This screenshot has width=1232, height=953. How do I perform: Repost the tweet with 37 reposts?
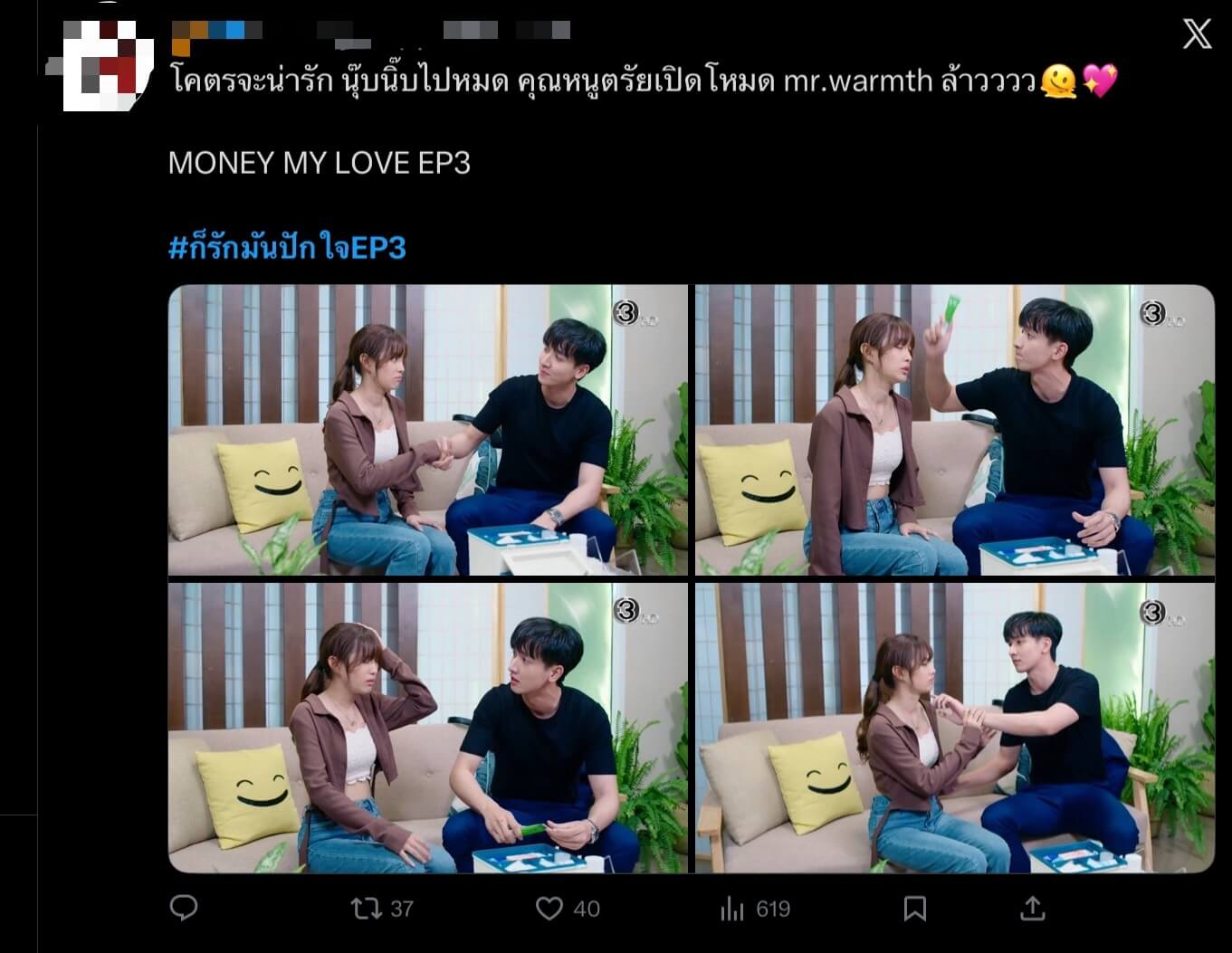368,908
